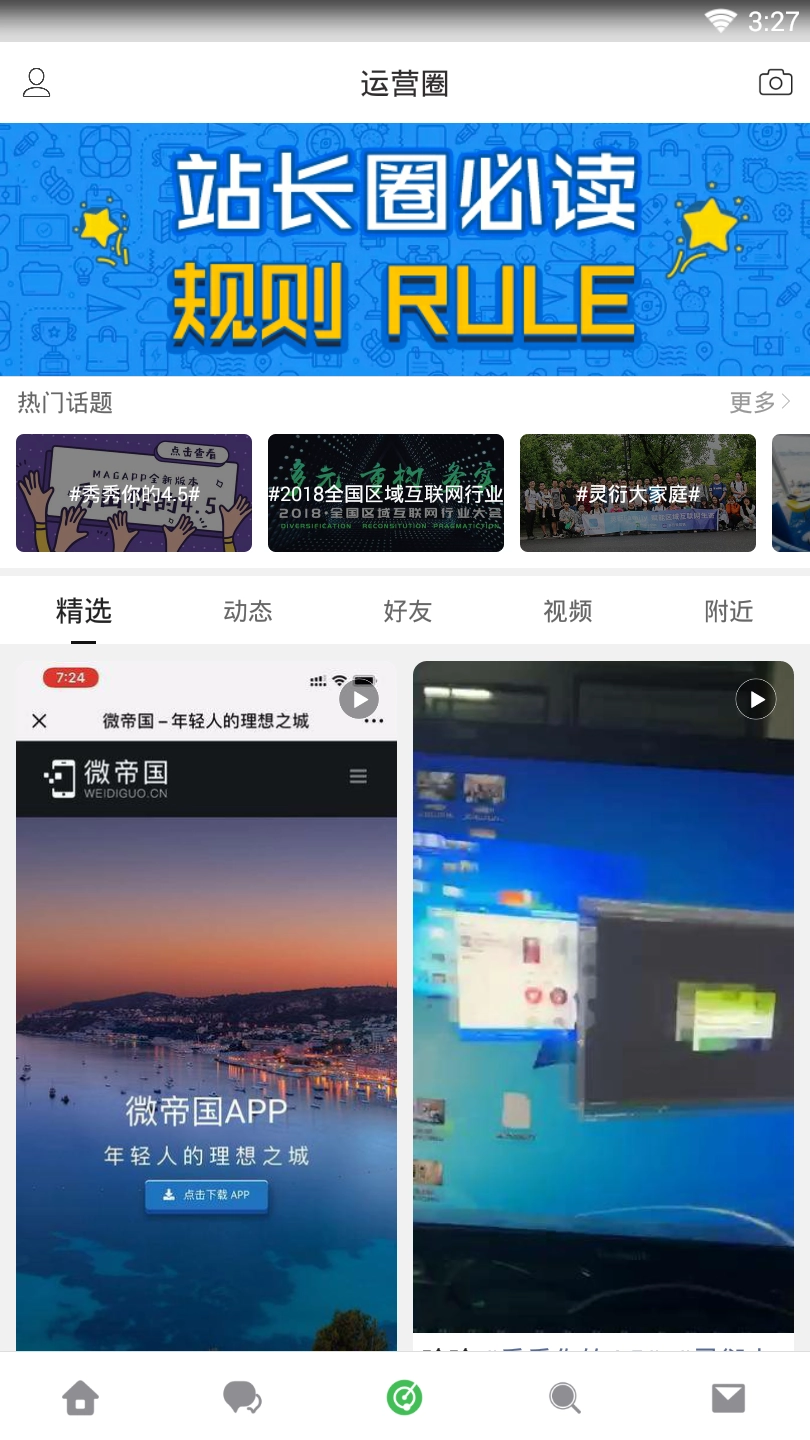The width and height of the screenshot is (810, 1440).
Task: Go to the home tab in the bottom bar
Action: point(81,1397)
